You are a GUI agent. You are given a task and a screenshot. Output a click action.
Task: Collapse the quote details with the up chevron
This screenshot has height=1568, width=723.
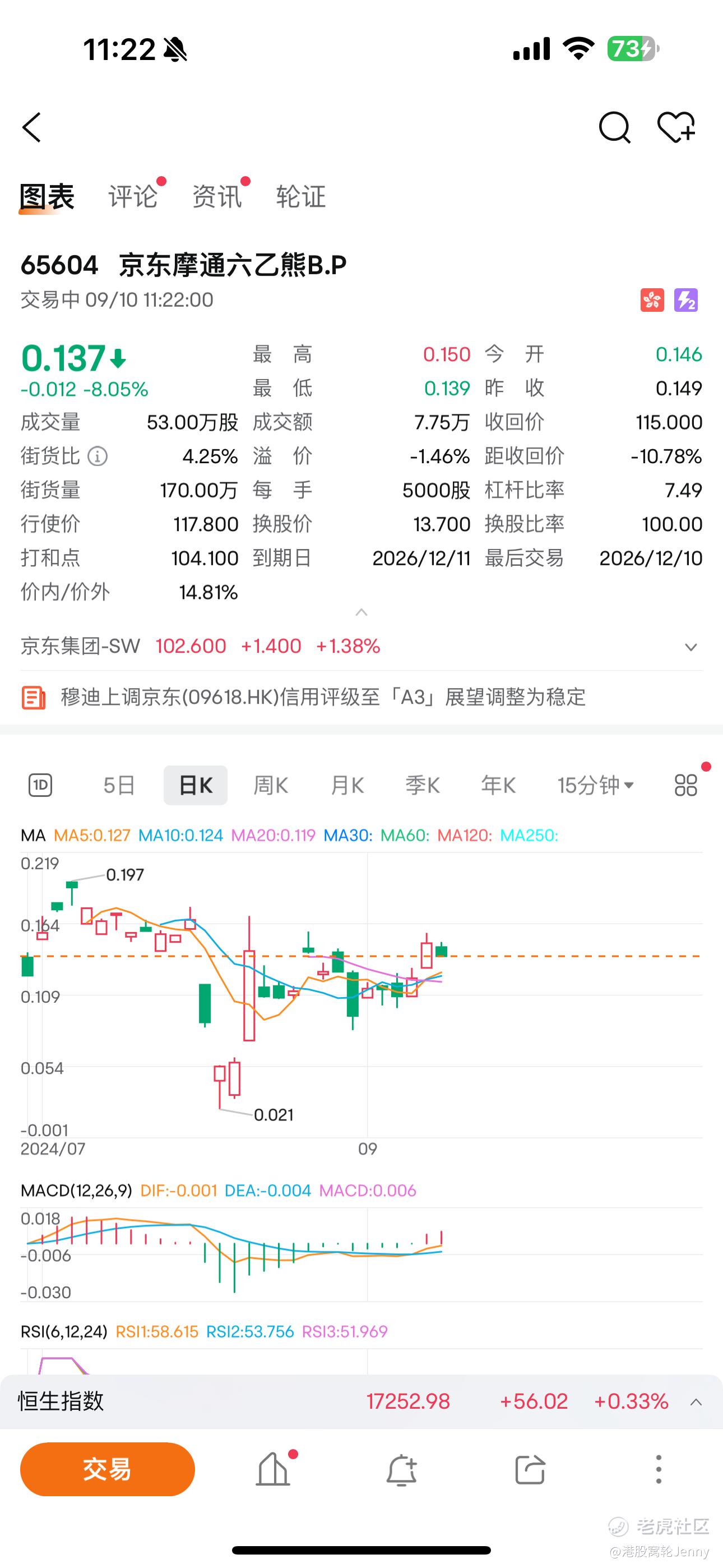click(x=361, y=612)
